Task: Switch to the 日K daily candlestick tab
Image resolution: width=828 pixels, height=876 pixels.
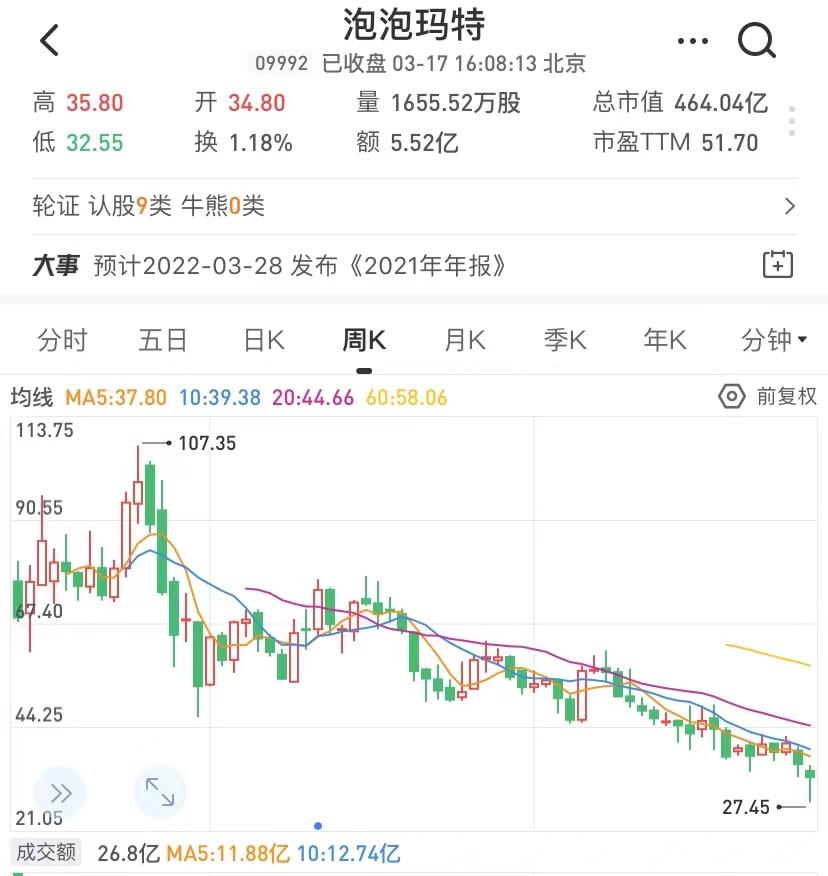Action: pos(262,340)
